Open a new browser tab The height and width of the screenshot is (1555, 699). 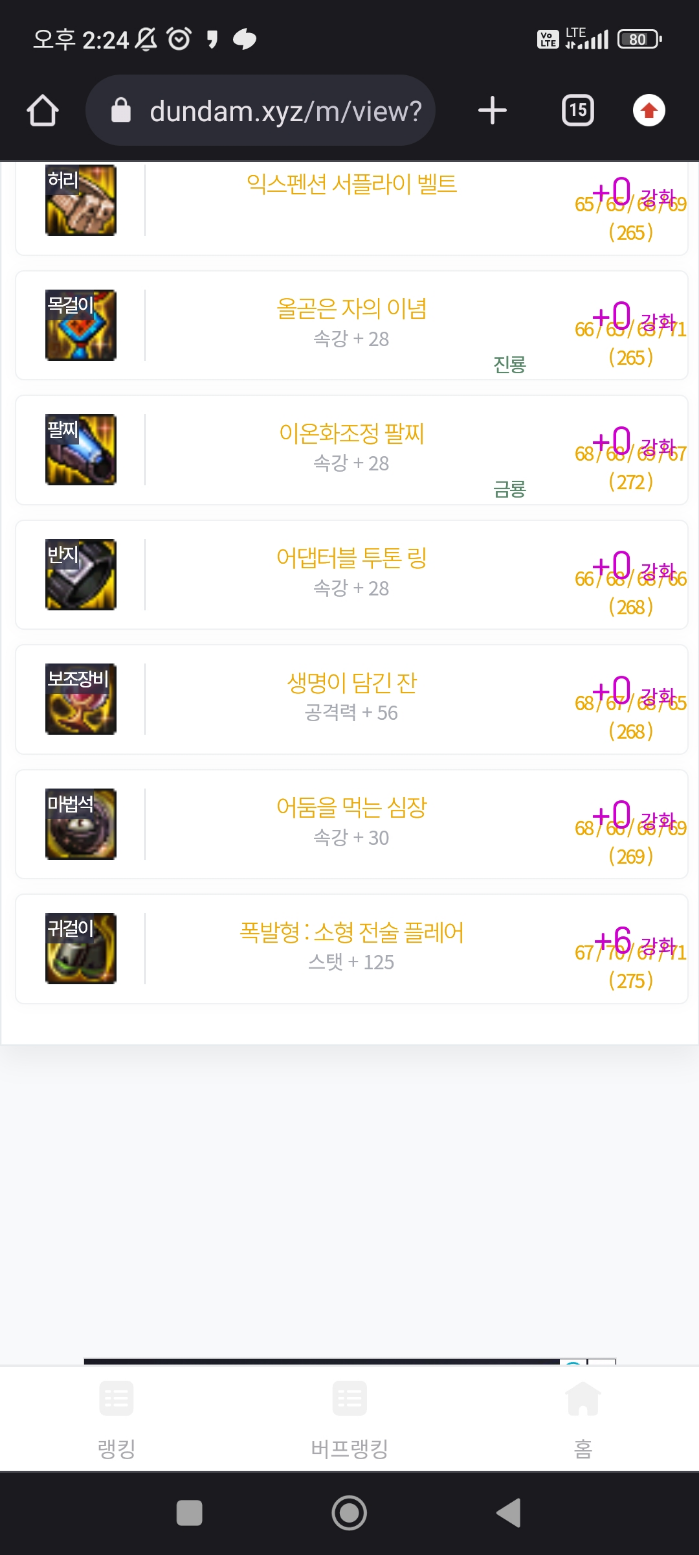coord(492,111)
